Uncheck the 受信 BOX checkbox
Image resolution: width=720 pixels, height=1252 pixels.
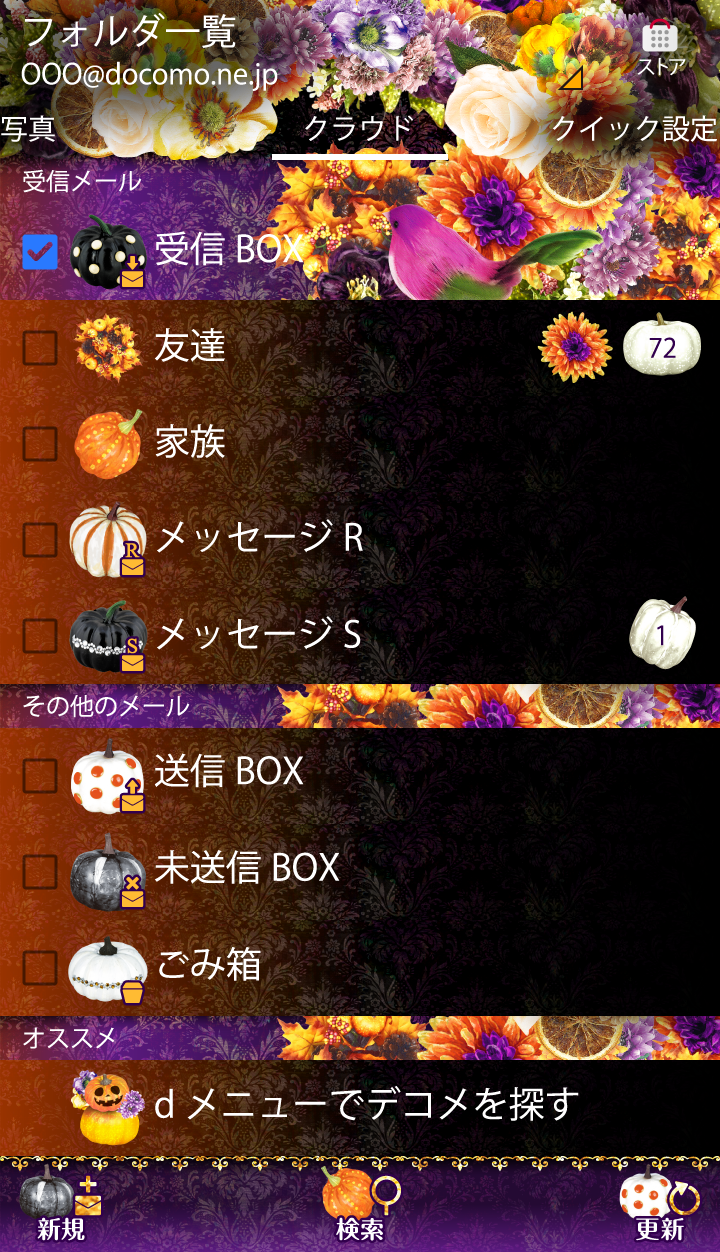[40, 252]
